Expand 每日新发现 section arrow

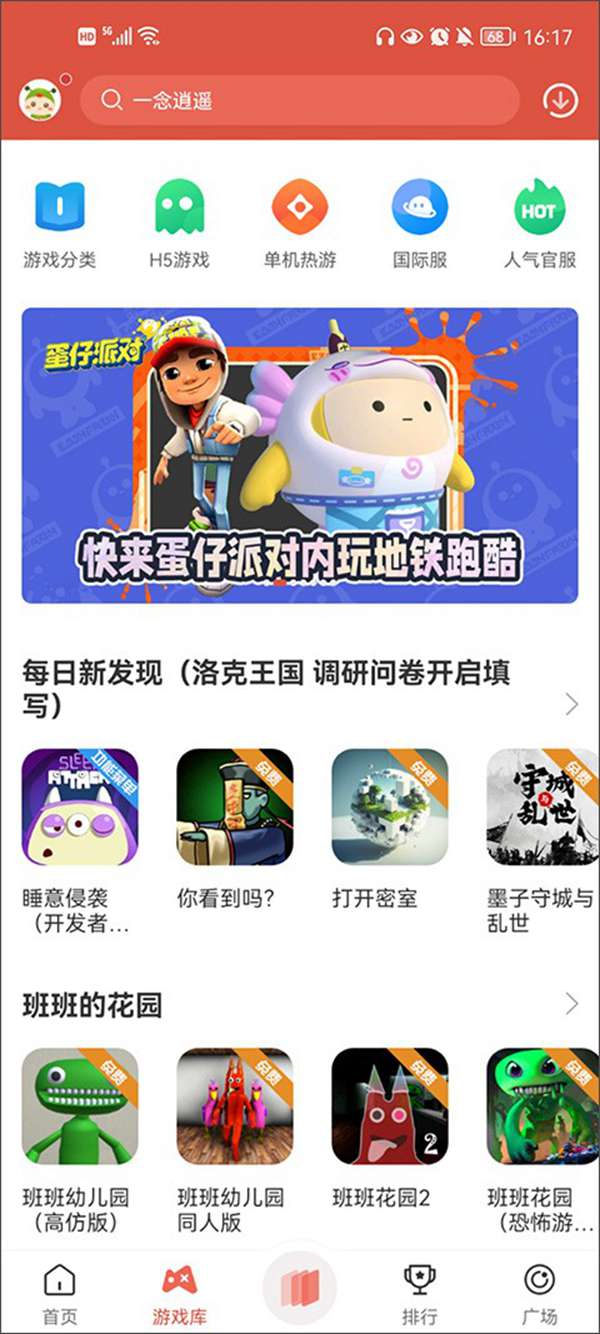pos(572,704)
